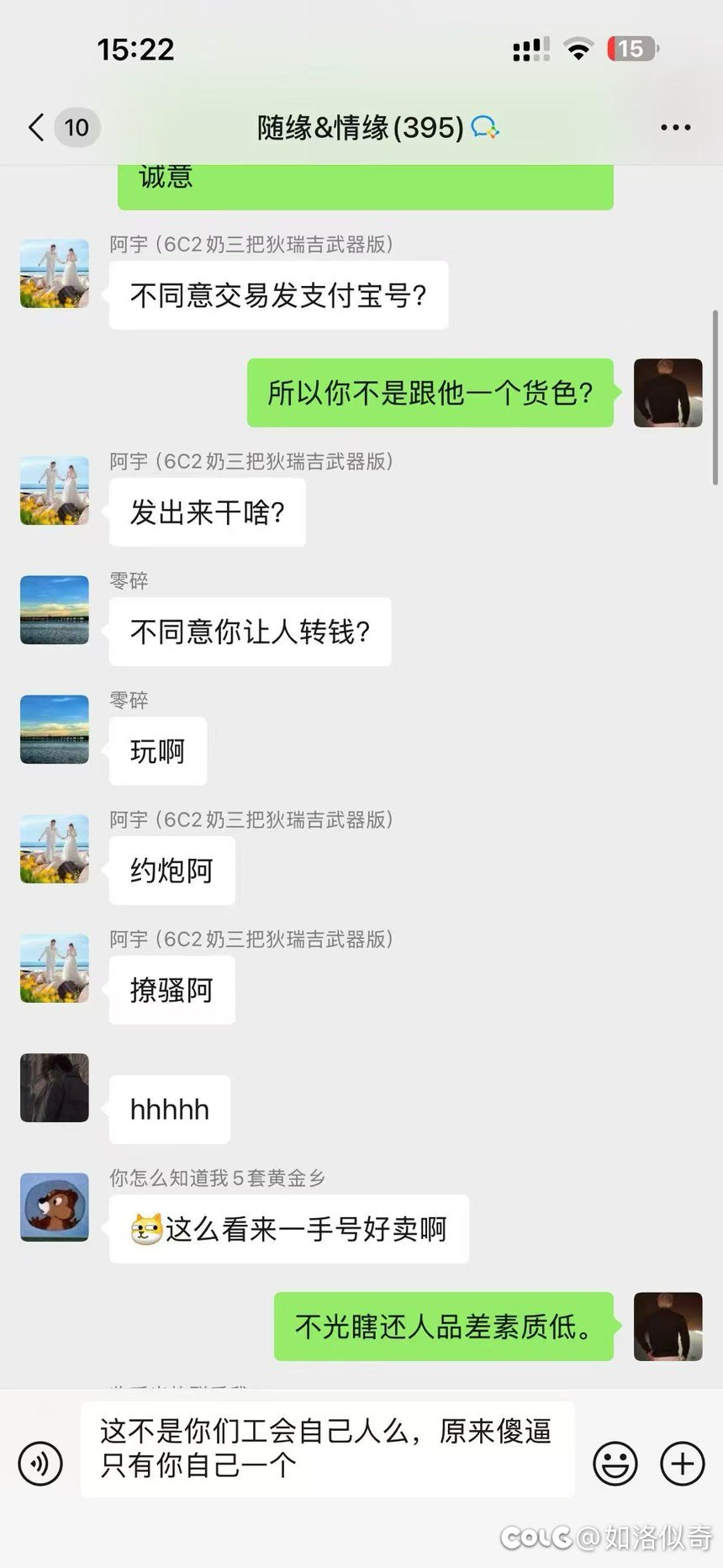Open 阿宇's avatar beside 不同意交易发支付宝号
723x1568 pixels.
[x=55, y=273]
